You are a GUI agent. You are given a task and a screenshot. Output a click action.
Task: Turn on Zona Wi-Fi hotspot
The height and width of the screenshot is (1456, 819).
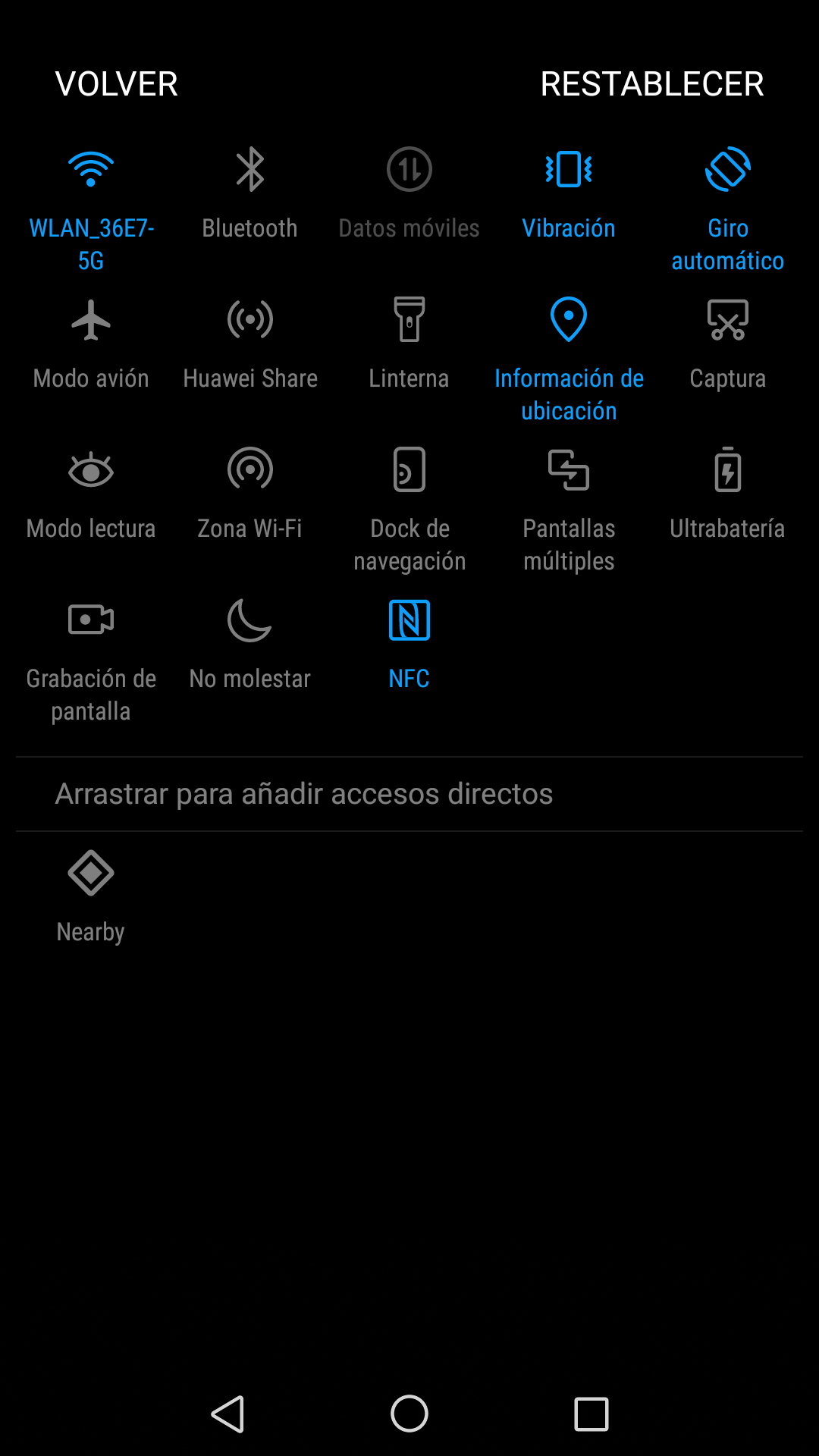click(250, 470)
